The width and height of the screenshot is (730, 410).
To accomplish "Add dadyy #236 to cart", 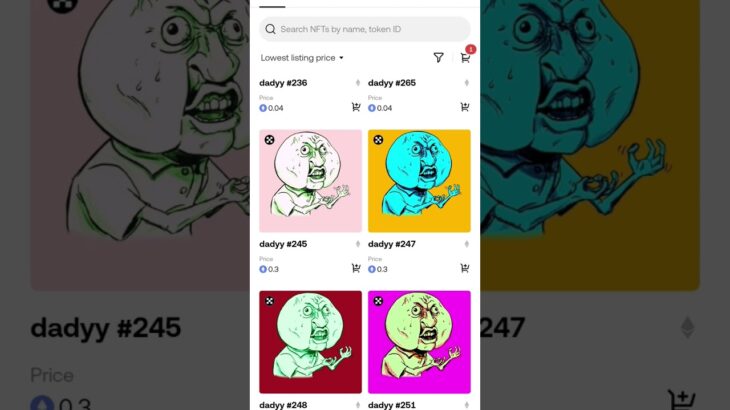I will pyautogui.click(x=356, y=107).
